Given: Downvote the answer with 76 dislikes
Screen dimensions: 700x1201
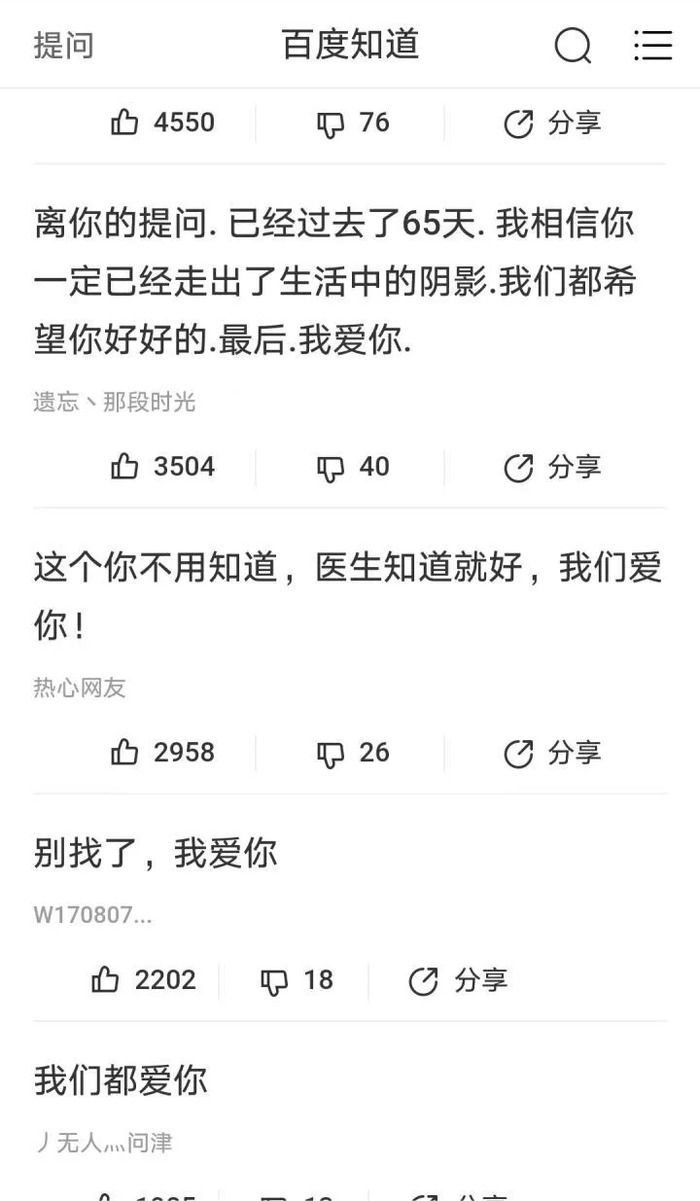Looking at the screenshot, I should tap(353, 123).
